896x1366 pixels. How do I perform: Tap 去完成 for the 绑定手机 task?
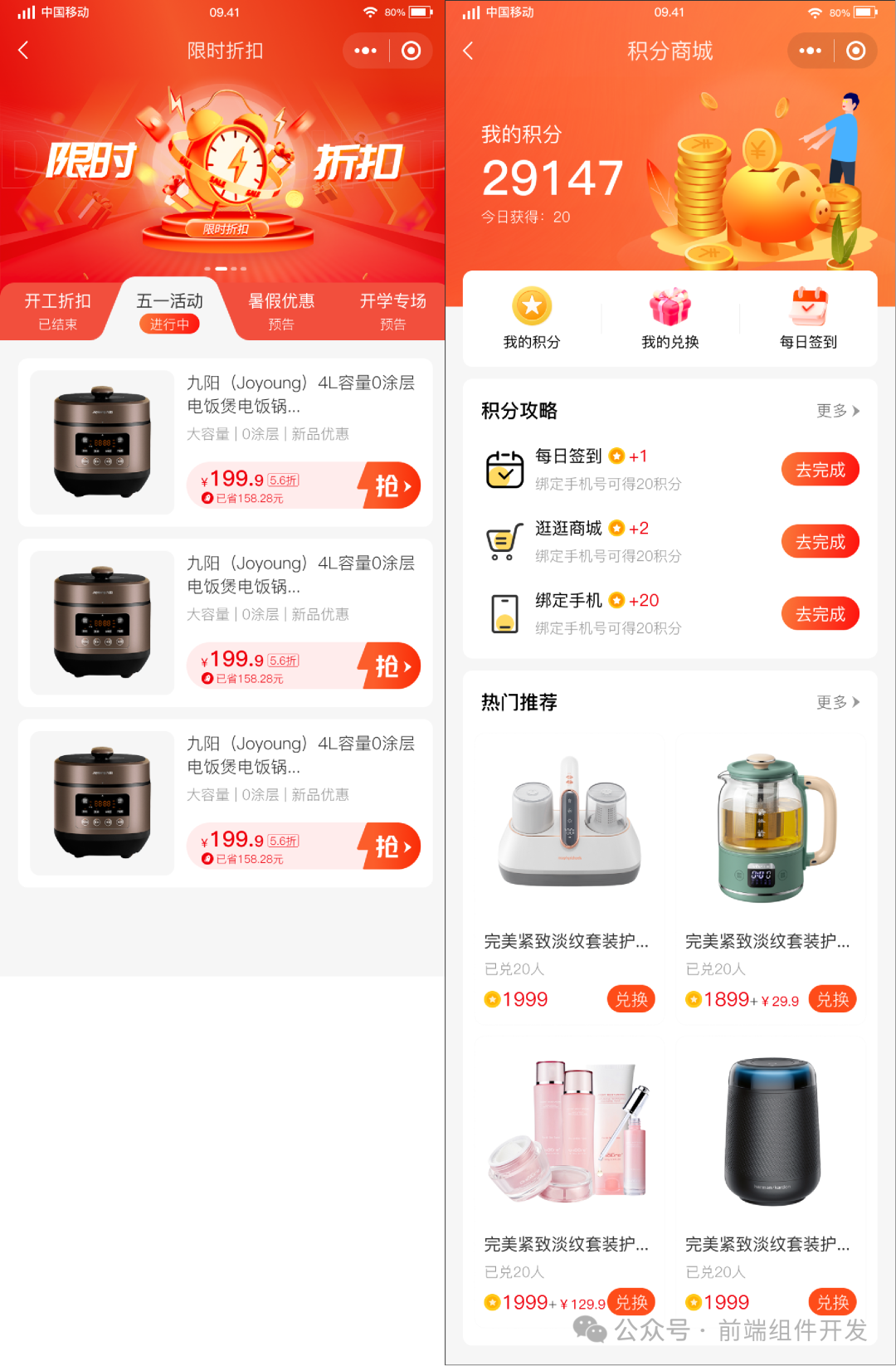click(821, 614)
